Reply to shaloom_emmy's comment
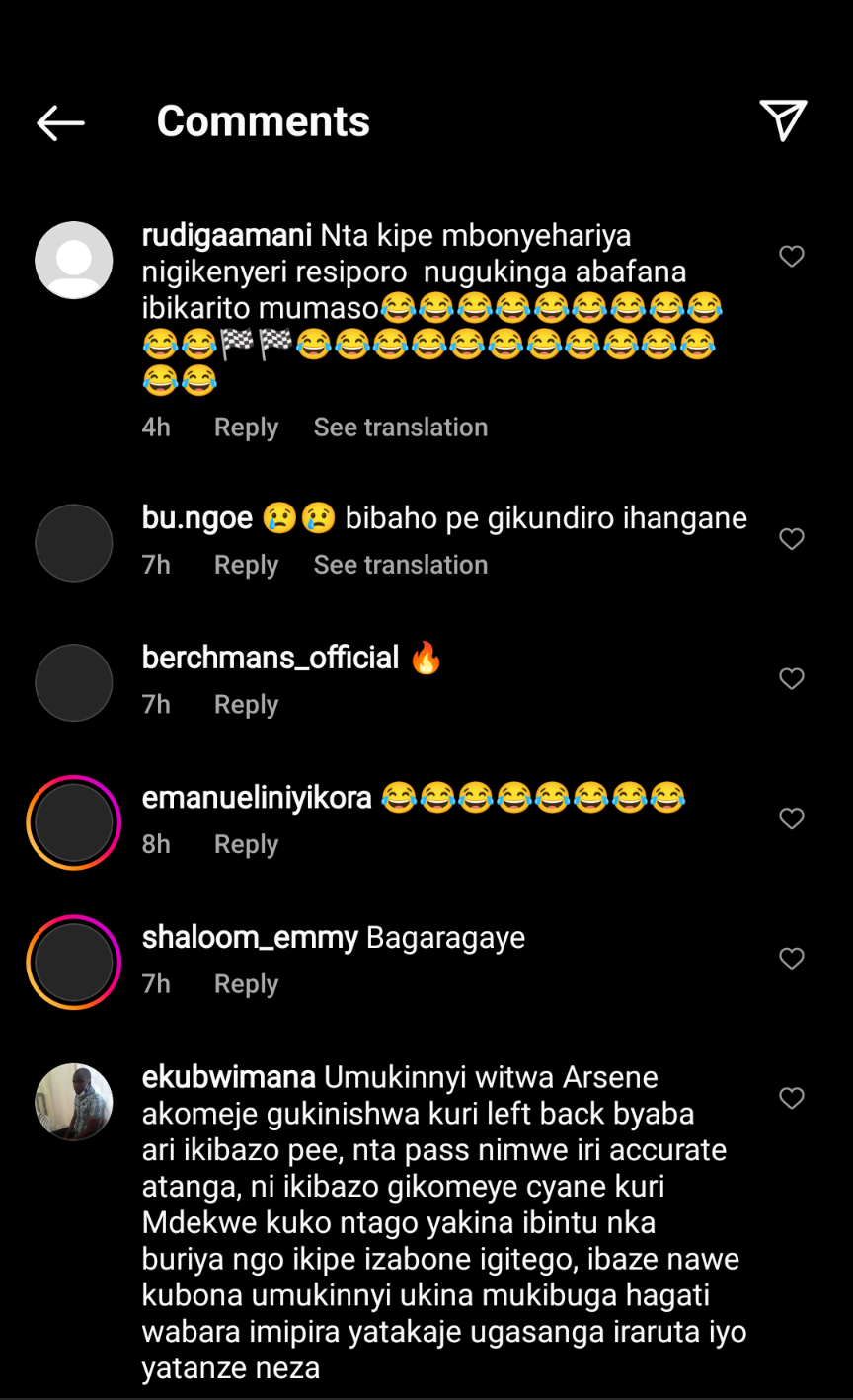The height and width of the screenshot is (1400, 853). [246, 984]
